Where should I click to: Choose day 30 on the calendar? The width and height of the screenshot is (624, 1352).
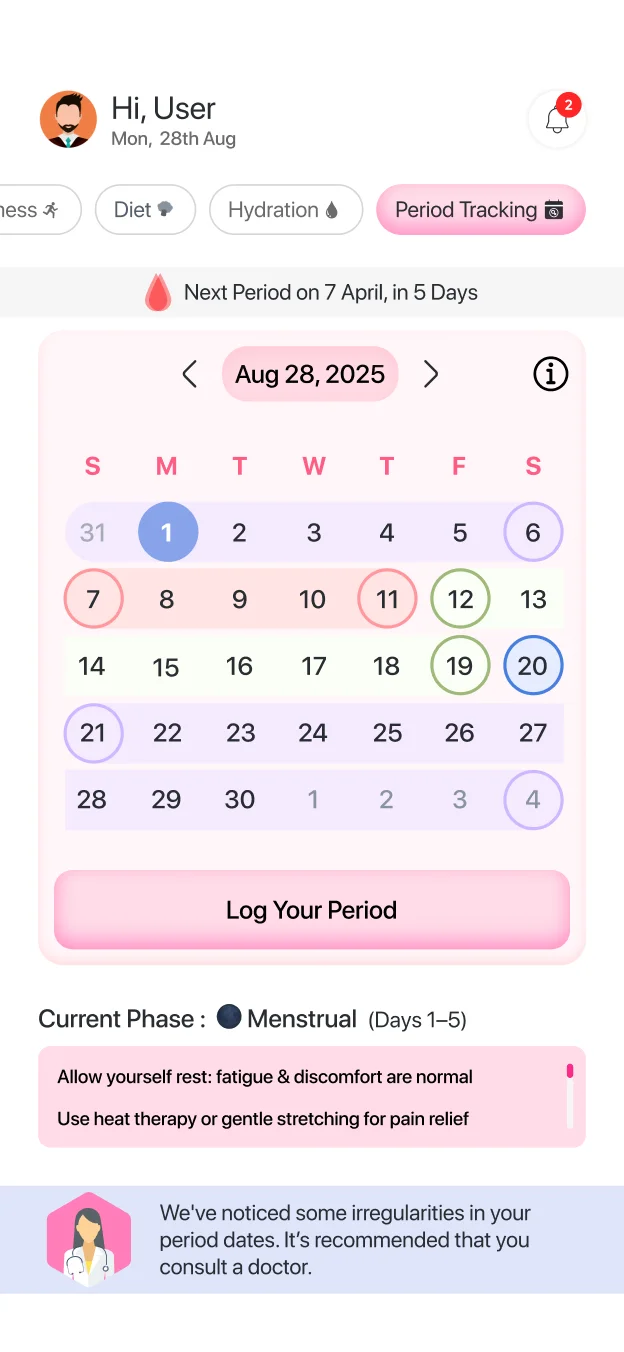click(x=240, y=800)
